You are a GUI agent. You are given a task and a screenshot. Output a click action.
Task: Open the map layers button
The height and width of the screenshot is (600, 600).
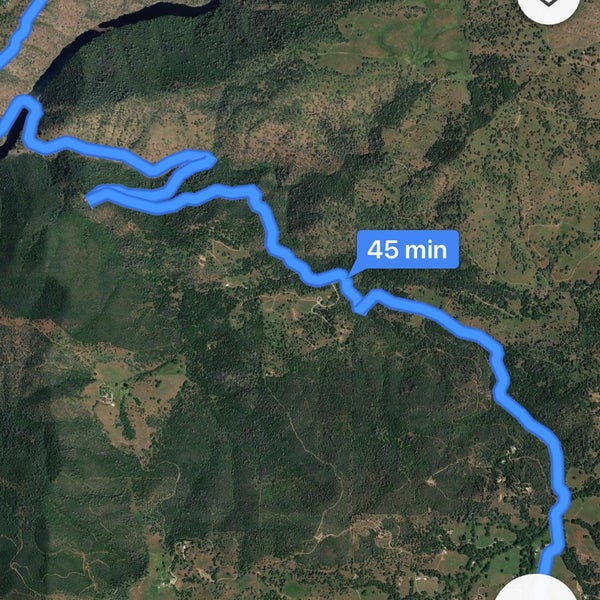[x=548, y=8]
